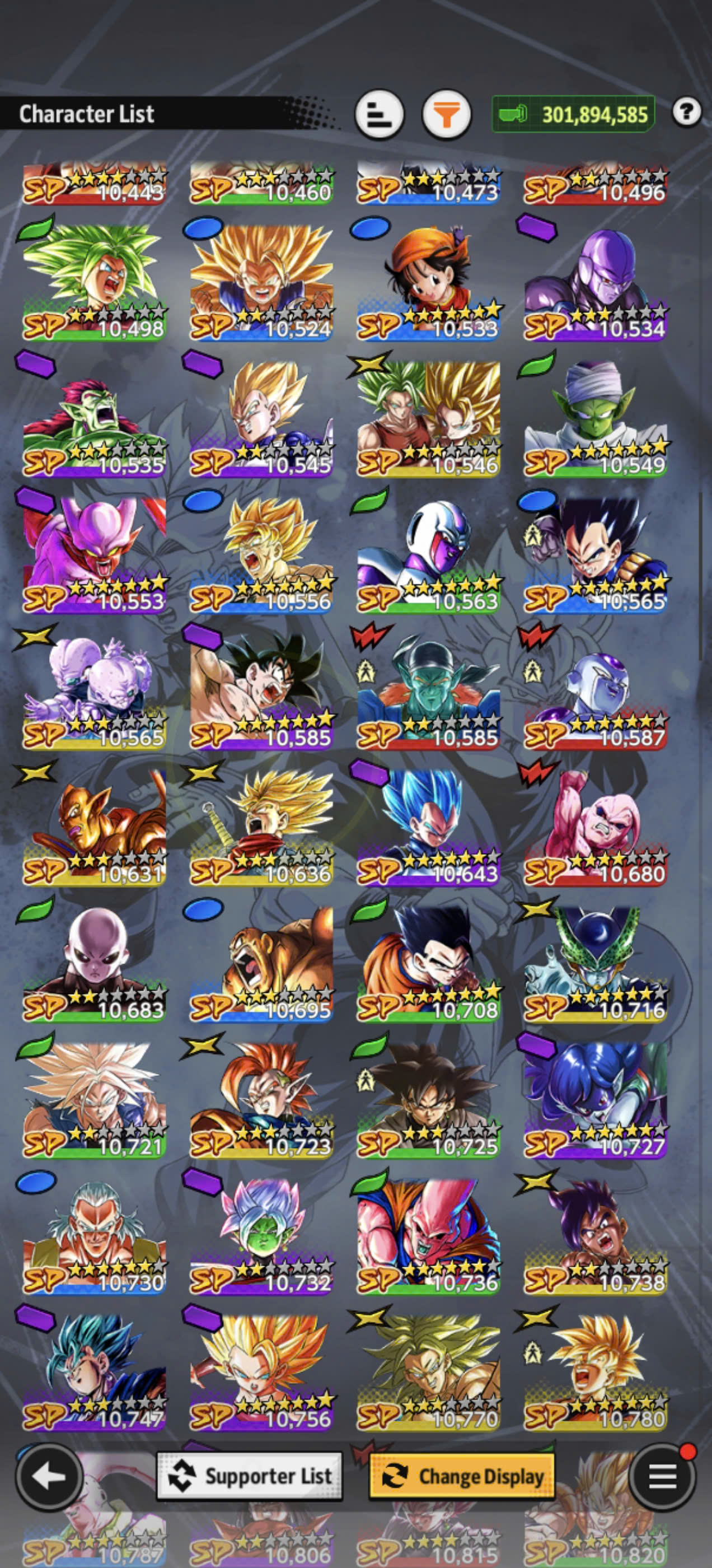This screenshot has width=712, height=1568.
Task: Go back with the arrow button
Action: coord(49,1476)
